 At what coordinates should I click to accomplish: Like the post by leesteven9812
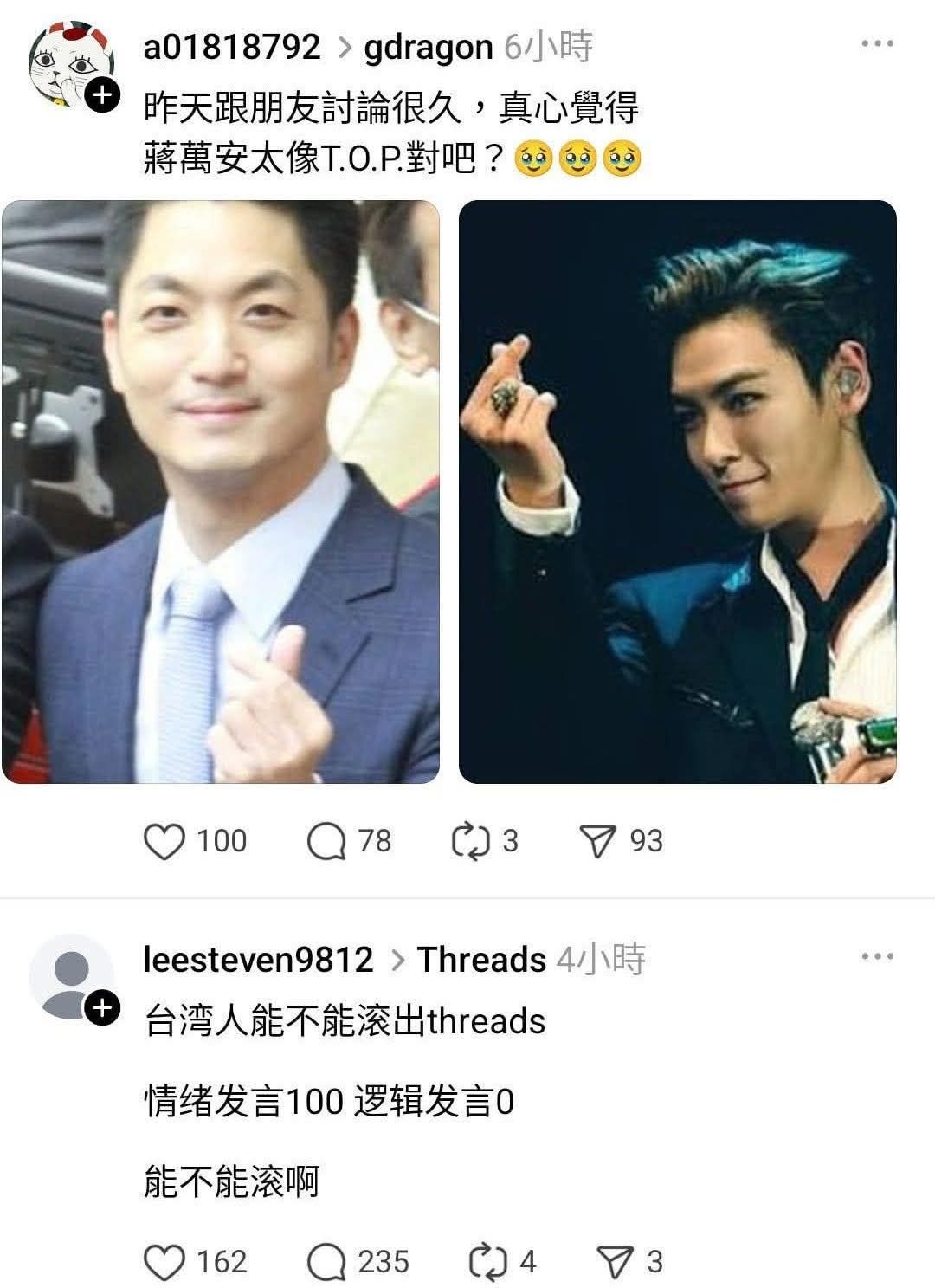point(164,1262)
